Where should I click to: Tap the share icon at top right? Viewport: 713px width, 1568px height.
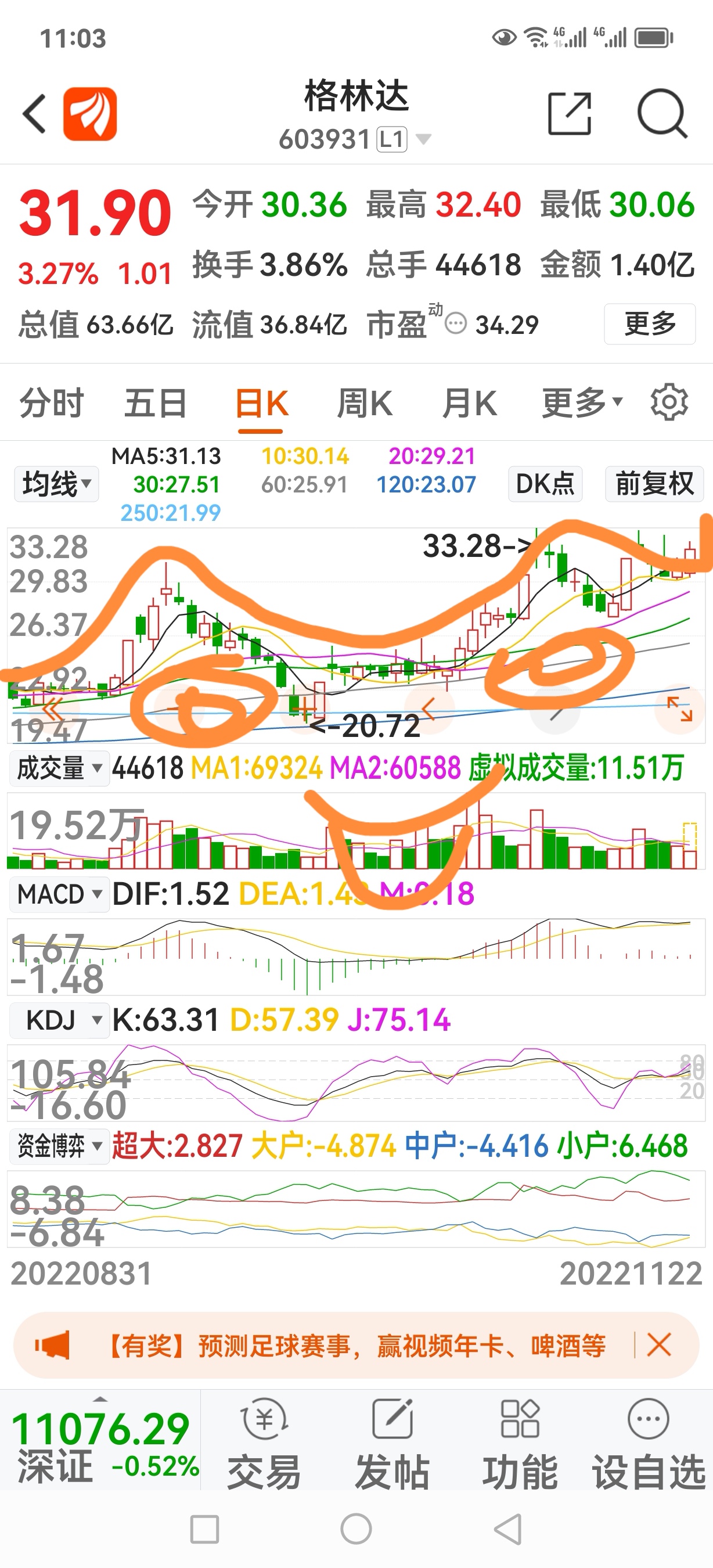tap(571, 113)
